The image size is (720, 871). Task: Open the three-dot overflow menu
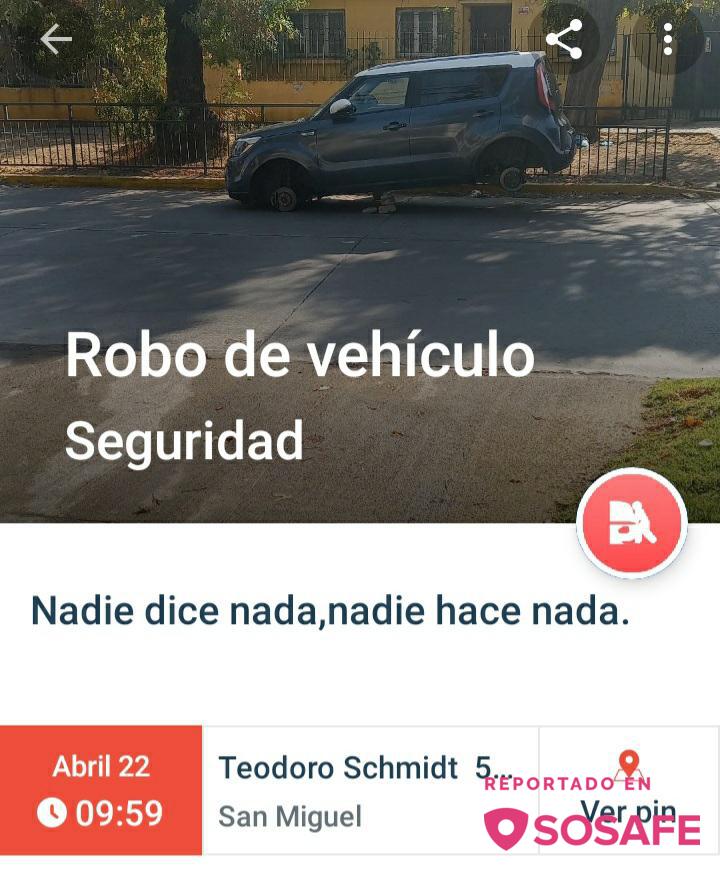coord(668,40)
